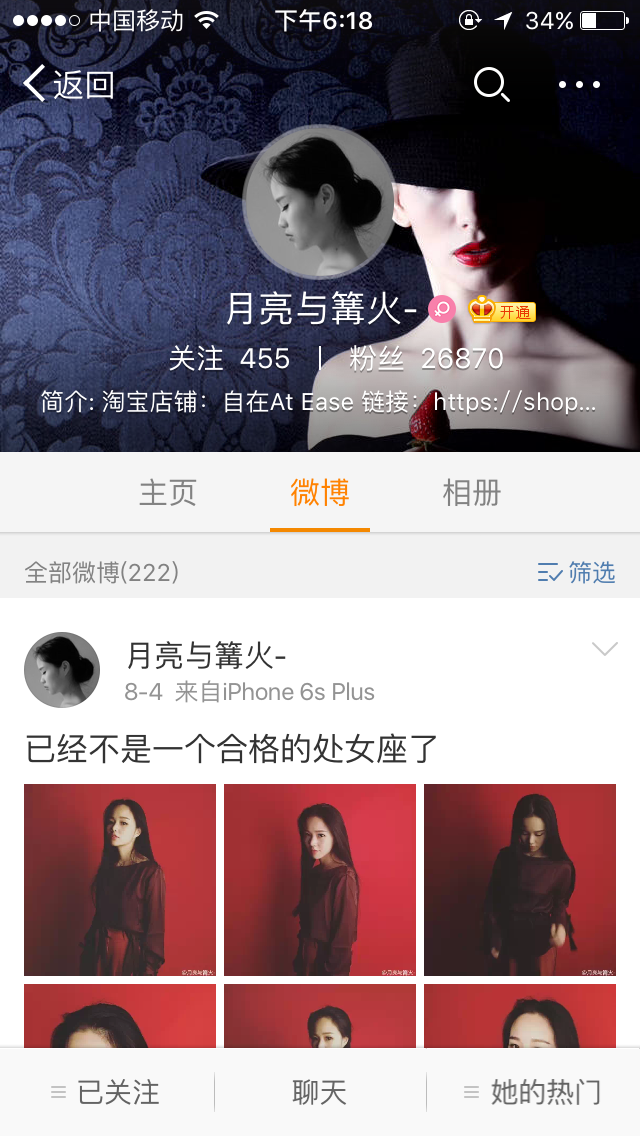Open the 关注 455 following list

pos(229,359)
